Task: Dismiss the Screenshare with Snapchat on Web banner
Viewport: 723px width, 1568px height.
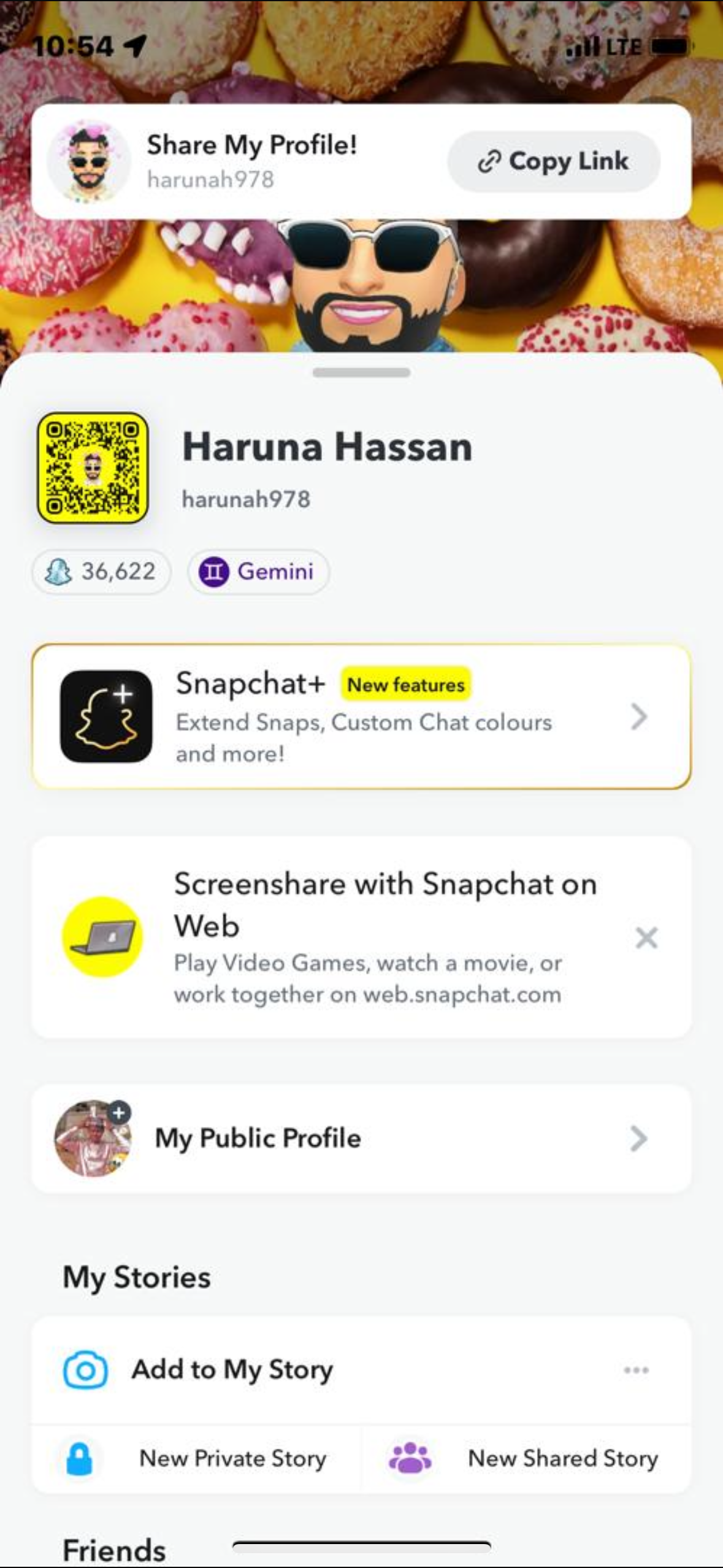Action: coord(646,937)
